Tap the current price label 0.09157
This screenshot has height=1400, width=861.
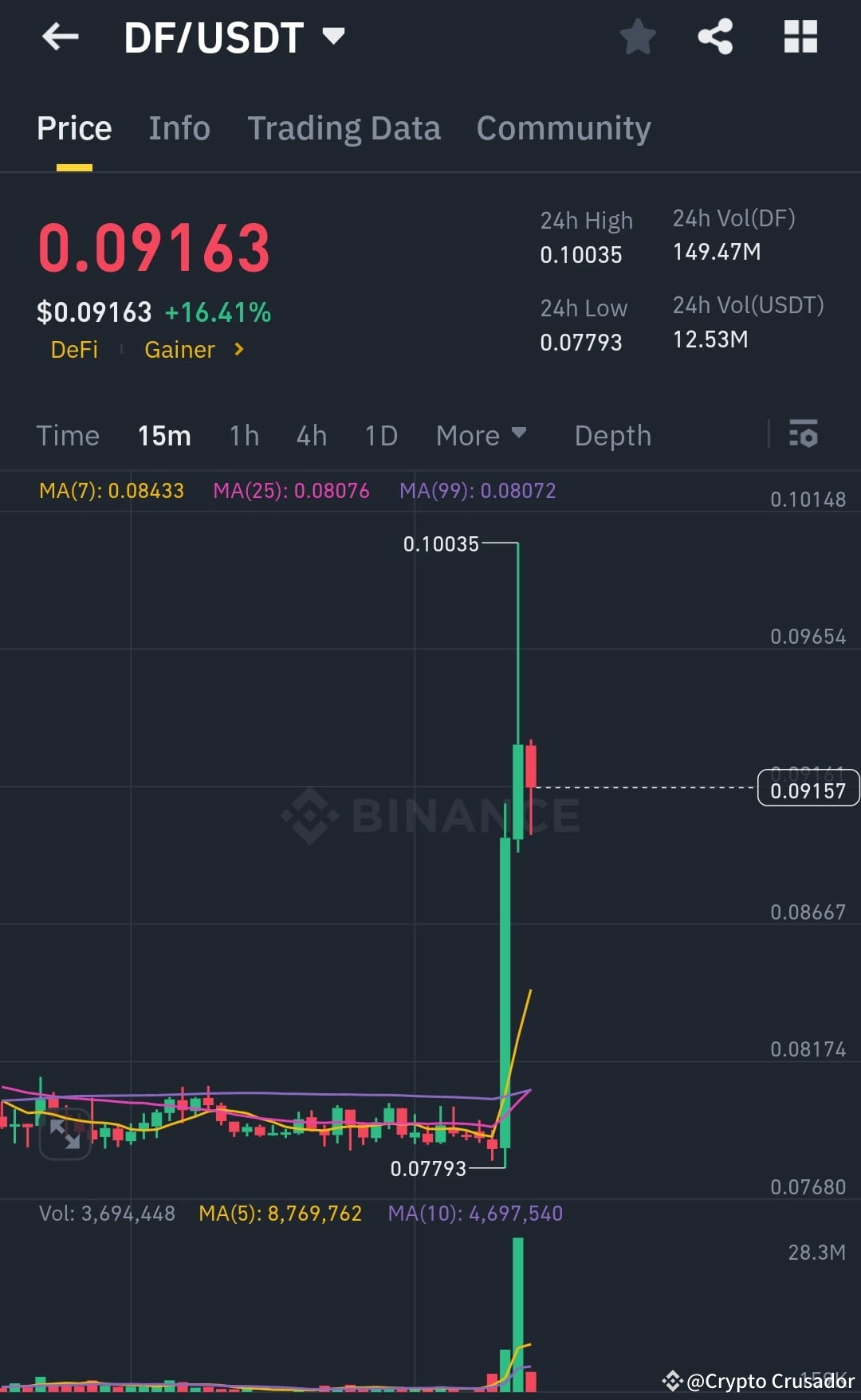[808, 789]
